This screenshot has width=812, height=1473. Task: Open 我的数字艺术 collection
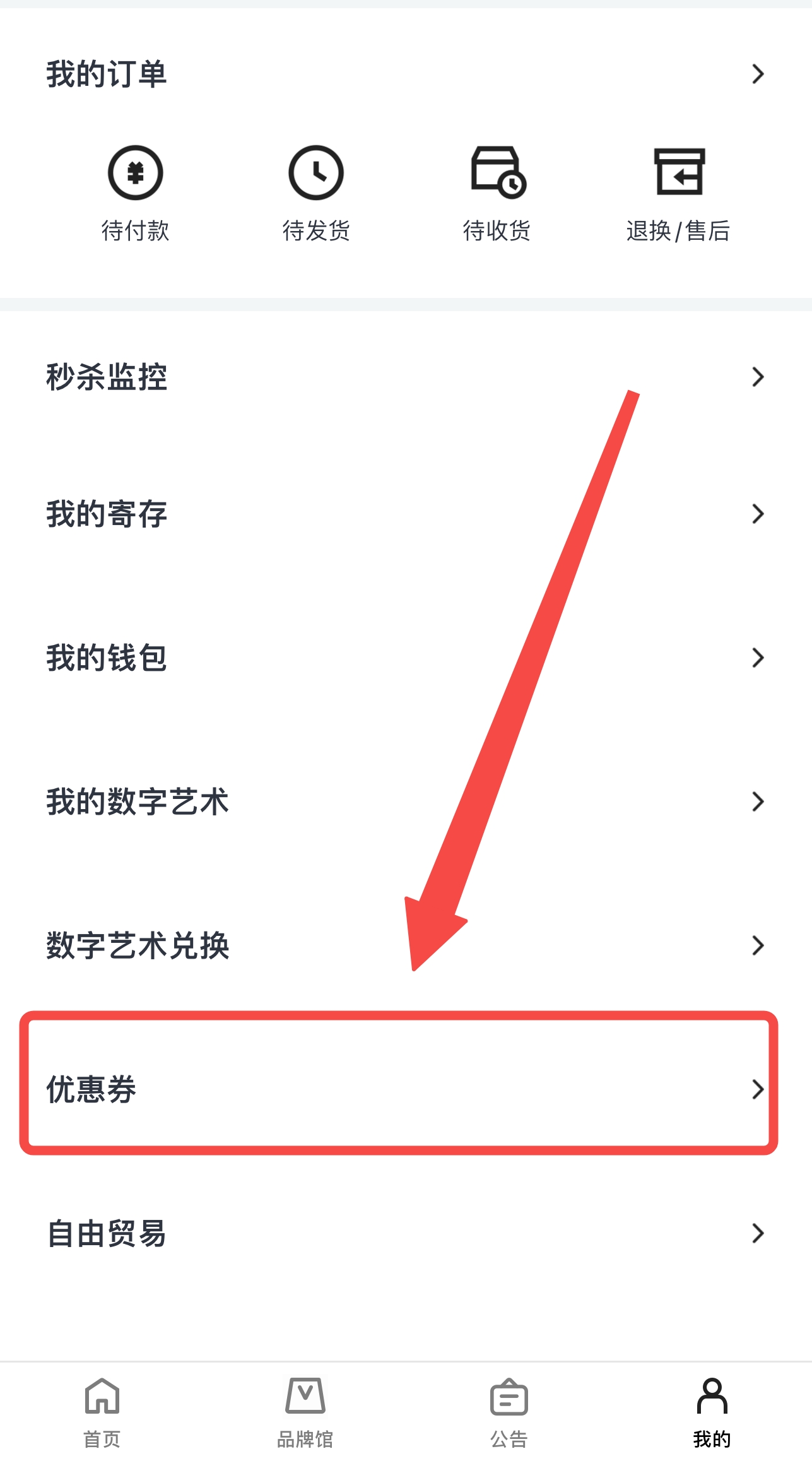[404, 802]
